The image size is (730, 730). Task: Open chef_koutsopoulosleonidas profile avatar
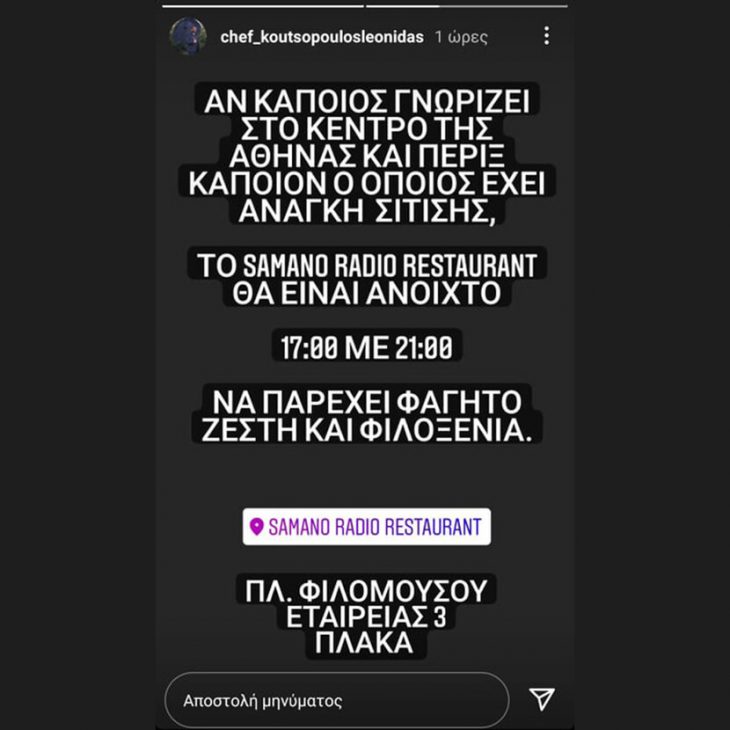pos(189,36)
